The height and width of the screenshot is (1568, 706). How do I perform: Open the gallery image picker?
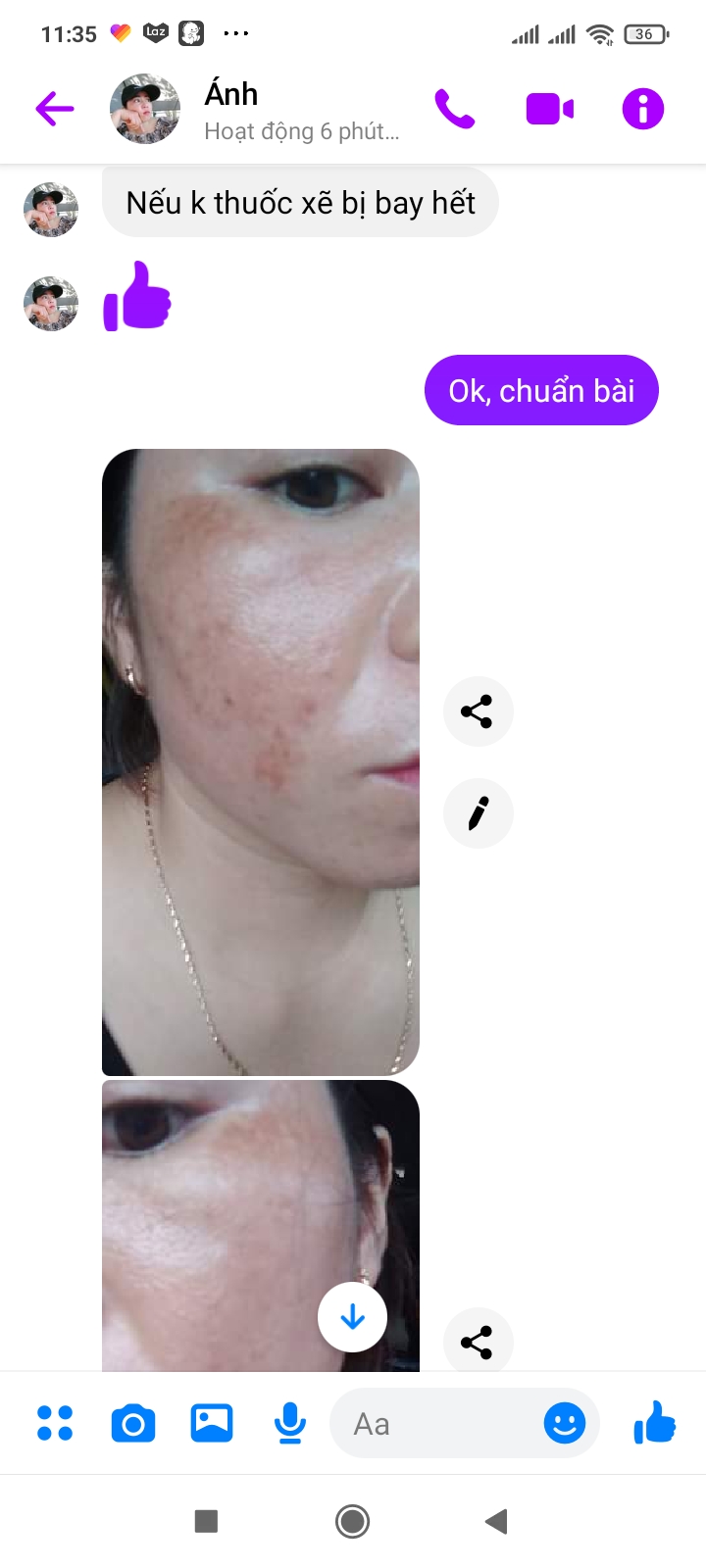click(212, 1423)
